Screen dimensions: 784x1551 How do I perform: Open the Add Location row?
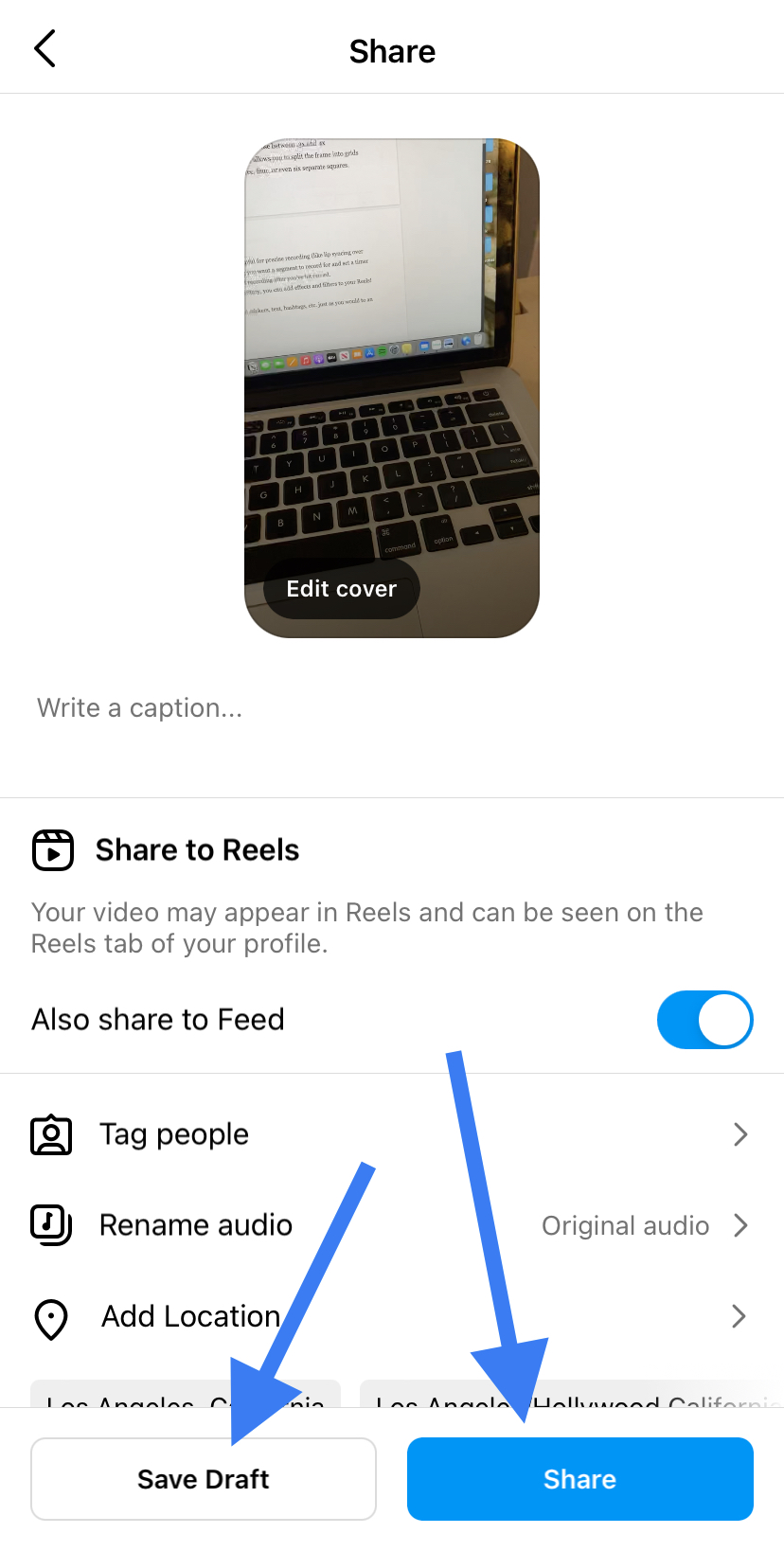(392, 1316)
